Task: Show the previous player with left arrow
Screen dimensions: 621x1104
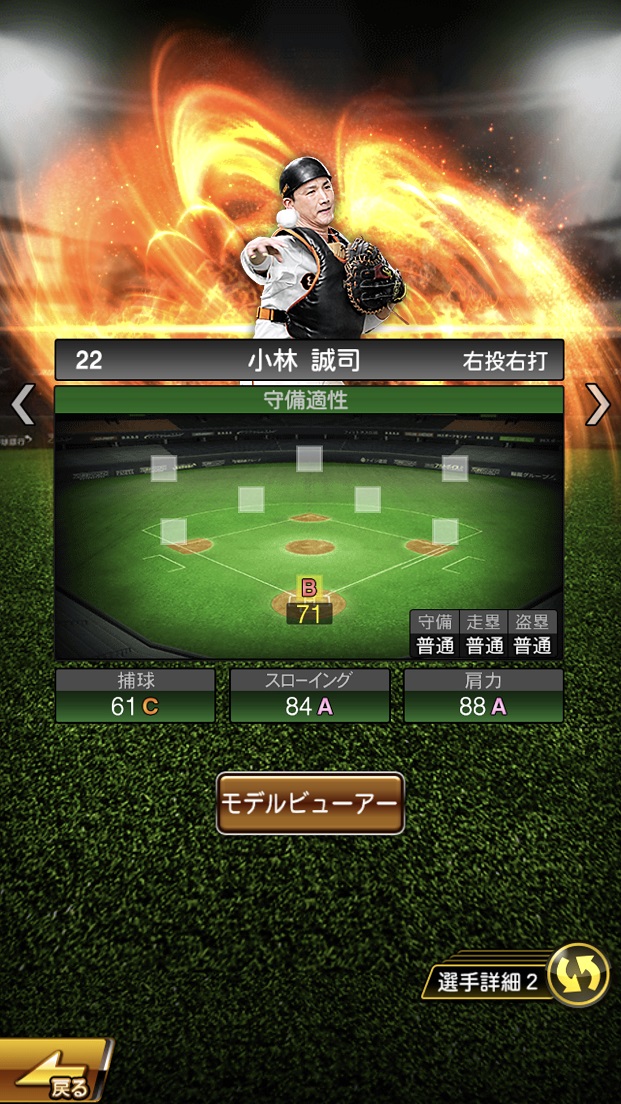Action: pyautogui.click(x=23, y=405)
